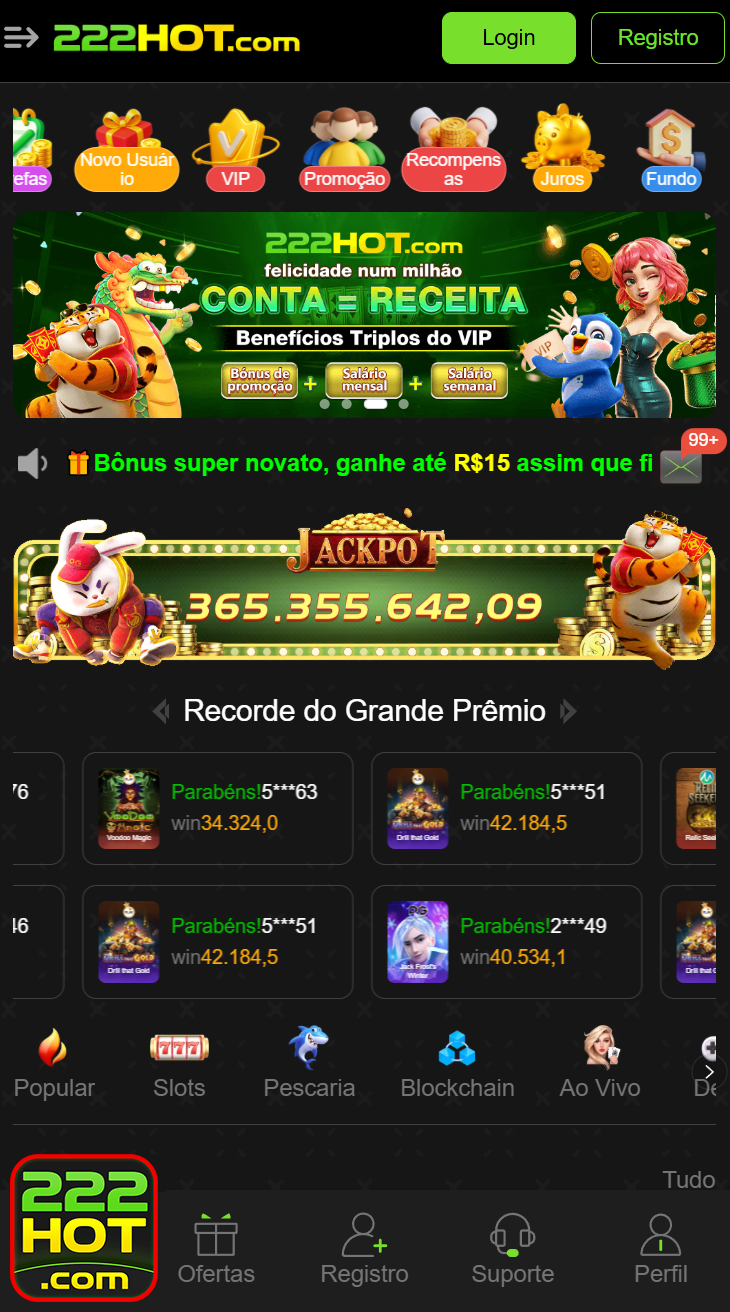730x1312 pixels.
Task: Click the Login button
Action: click(x=508, y=37)
